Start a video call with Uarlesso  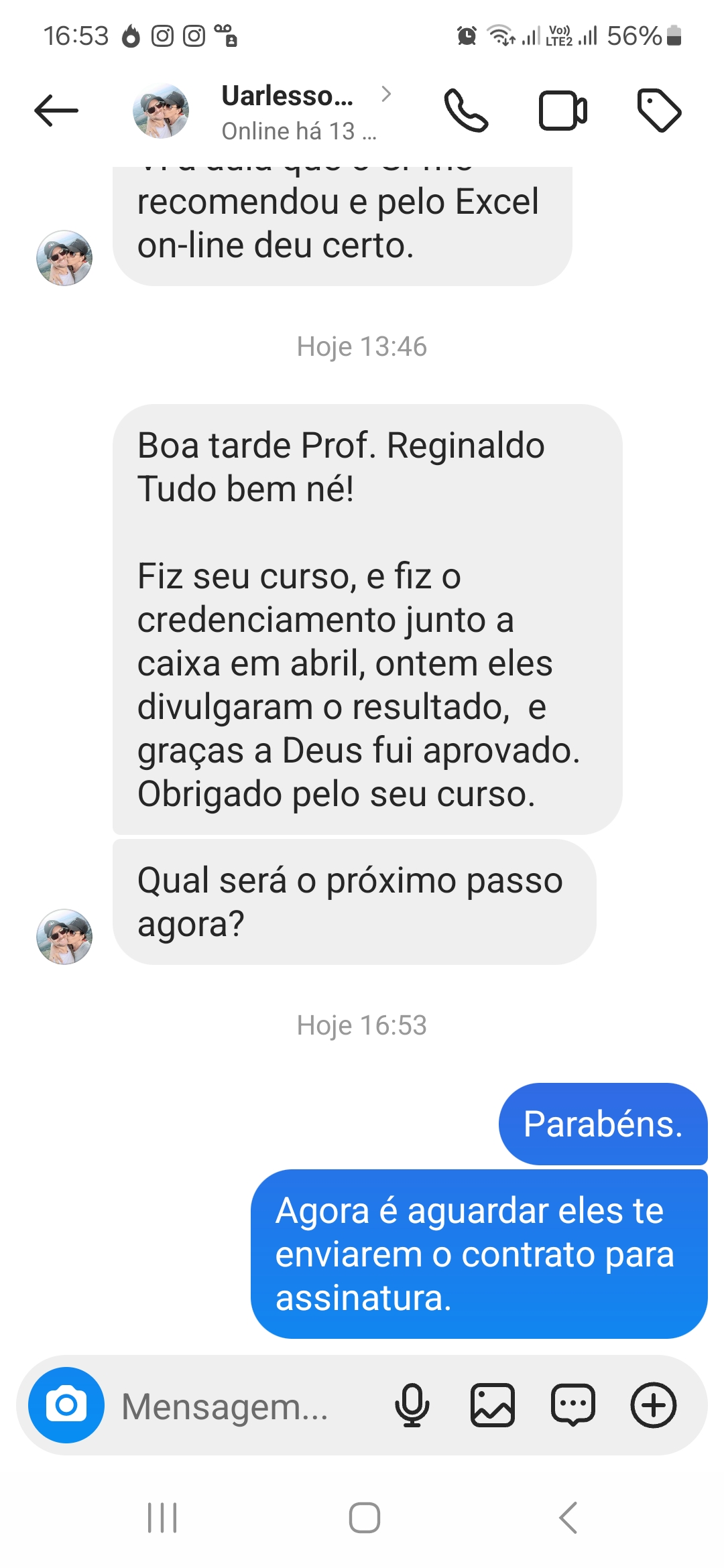(562, 111)
